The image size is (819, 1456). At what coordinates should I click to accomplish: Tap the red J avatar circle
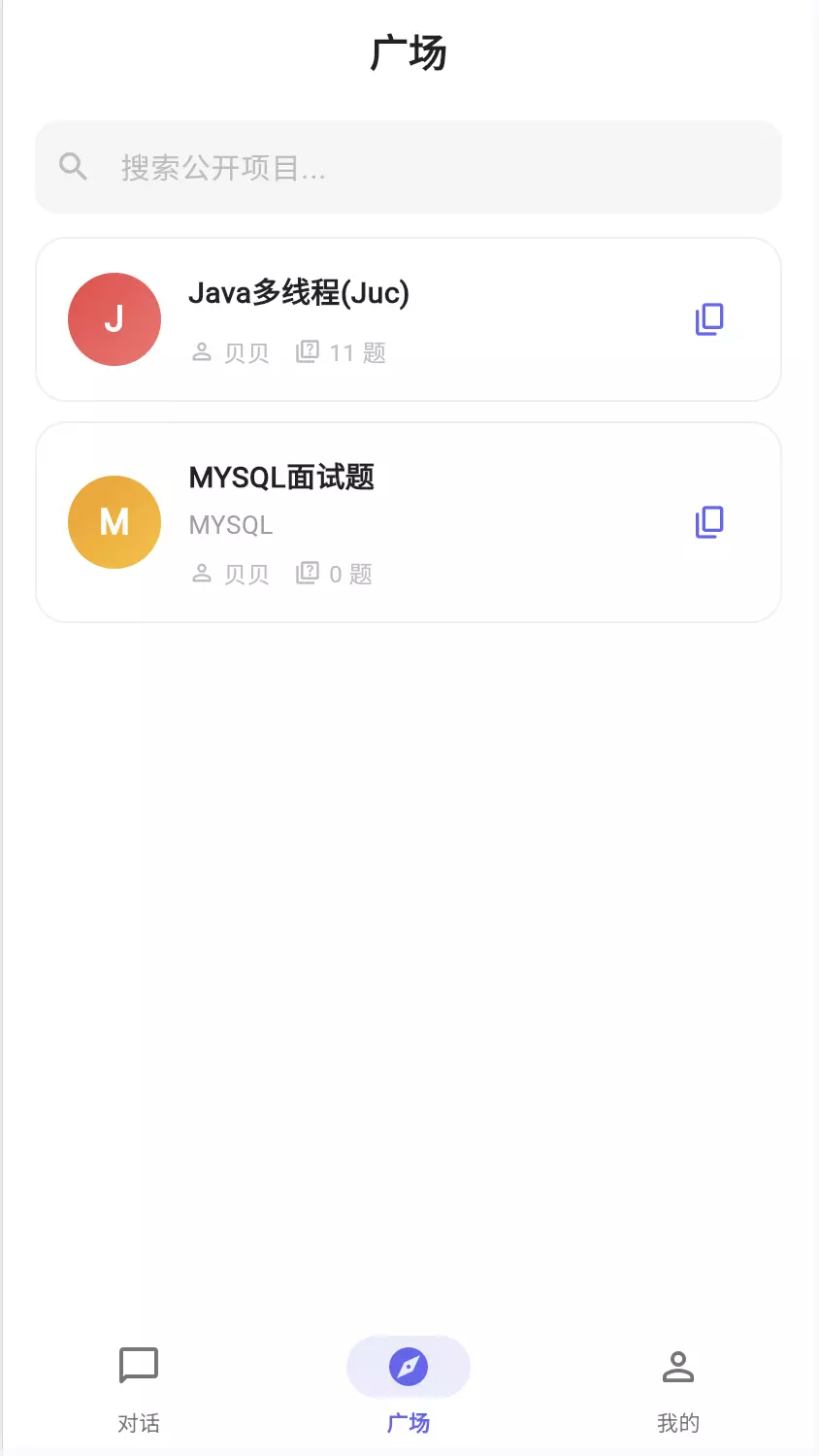114,319
